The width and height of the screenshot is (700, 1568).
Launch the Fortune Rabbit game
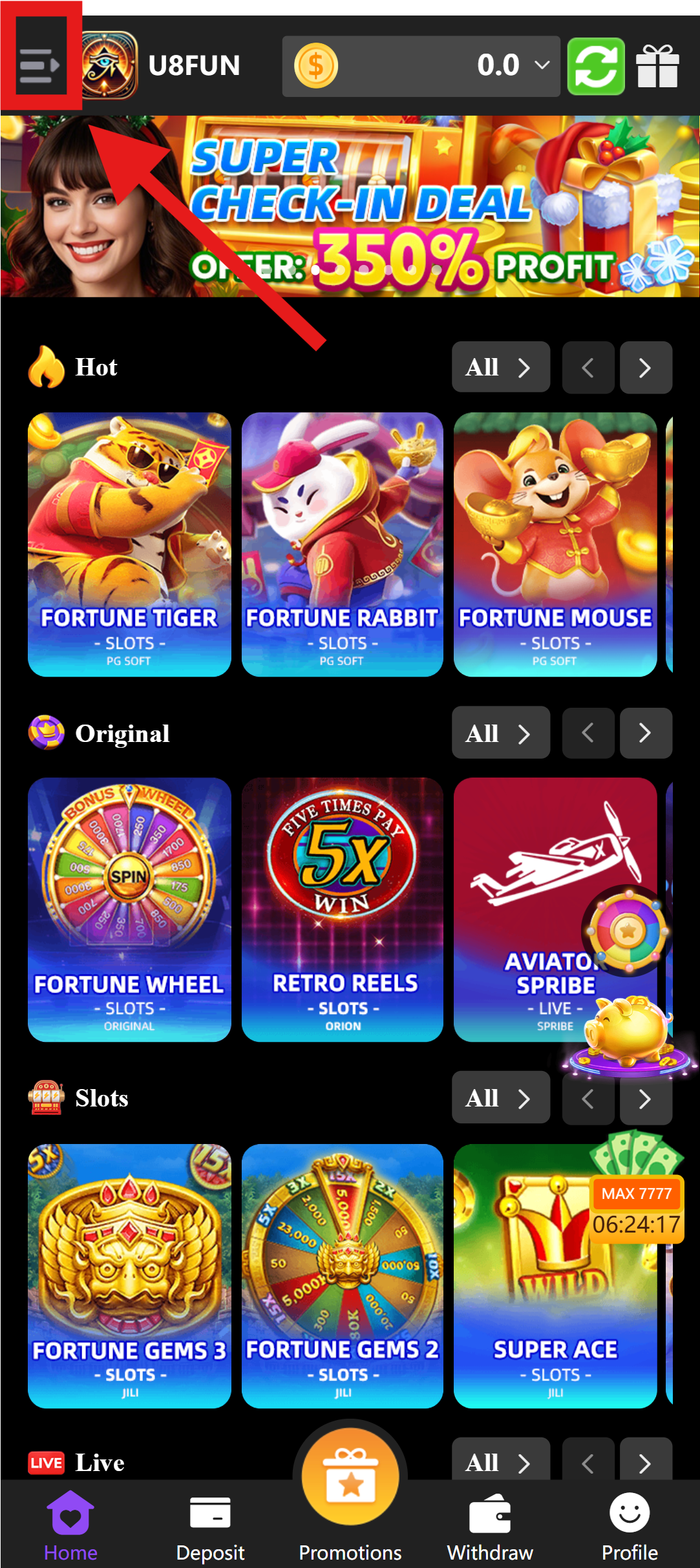point(342,544)
